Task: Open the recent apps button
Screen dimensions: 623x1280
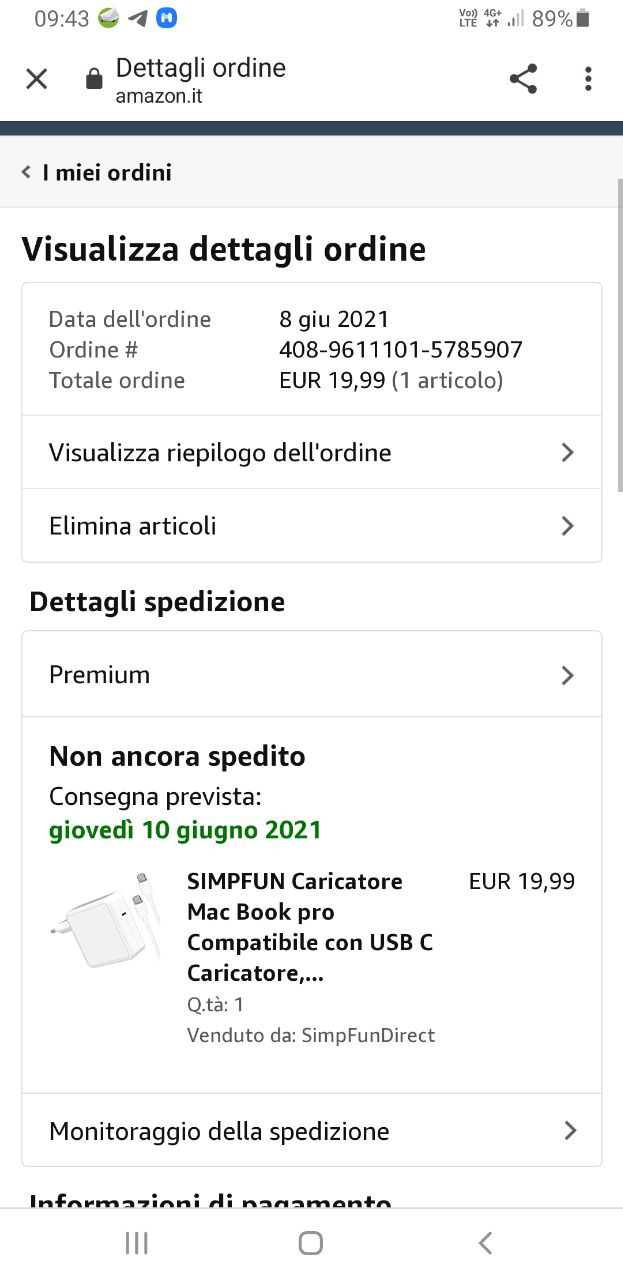Action: [137, 1243]
